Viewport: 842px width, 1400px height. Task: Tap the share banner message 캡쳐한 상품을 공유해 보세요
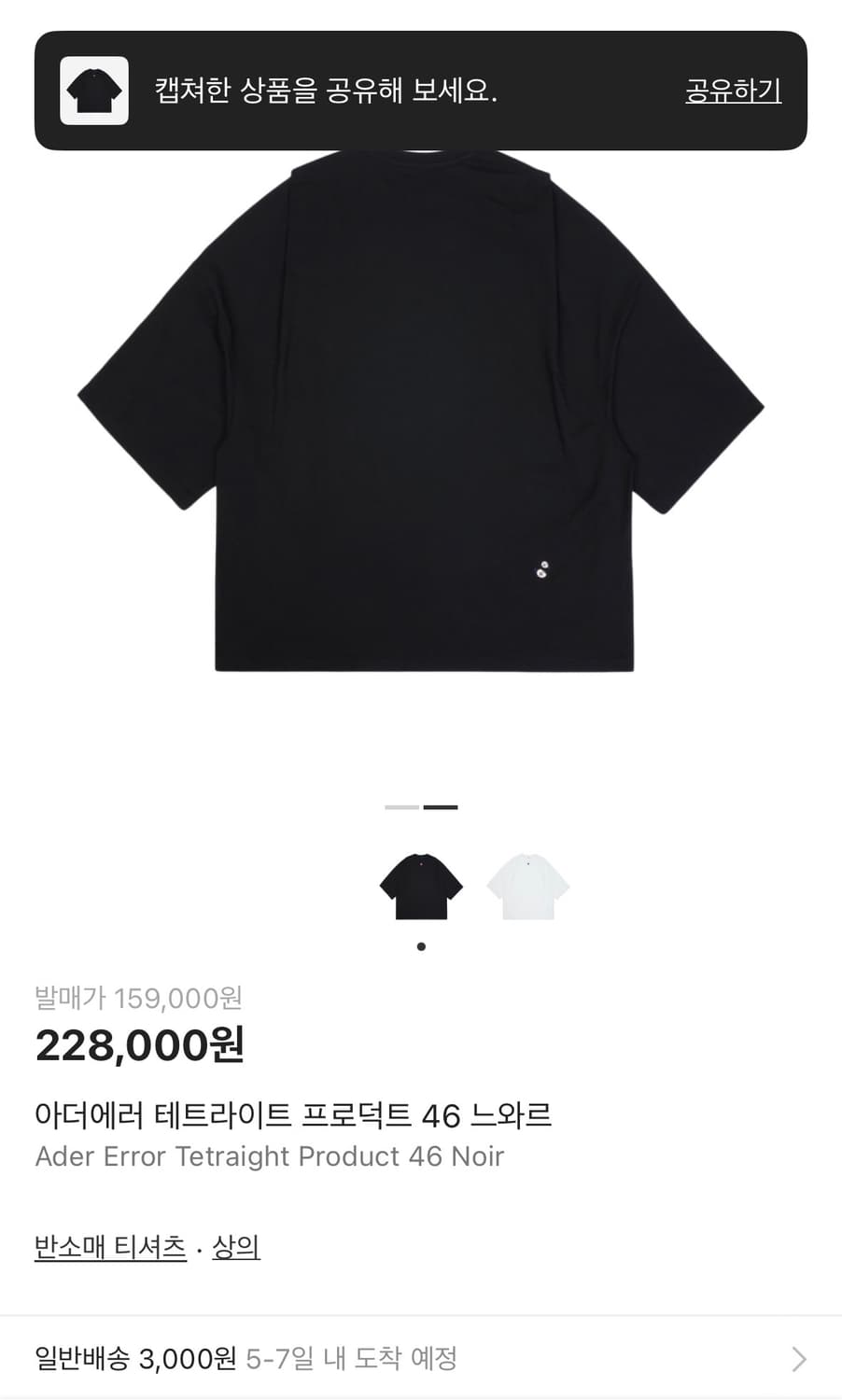[x=327, y=91]
